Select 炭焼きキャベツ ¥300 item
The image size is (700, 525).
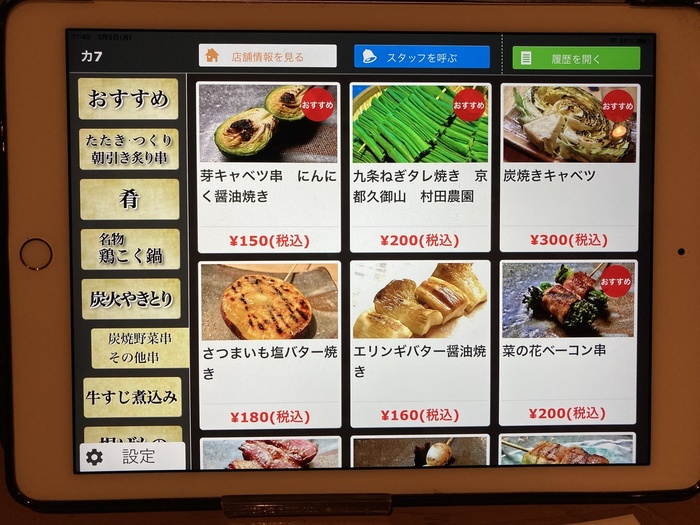[568, 167]
